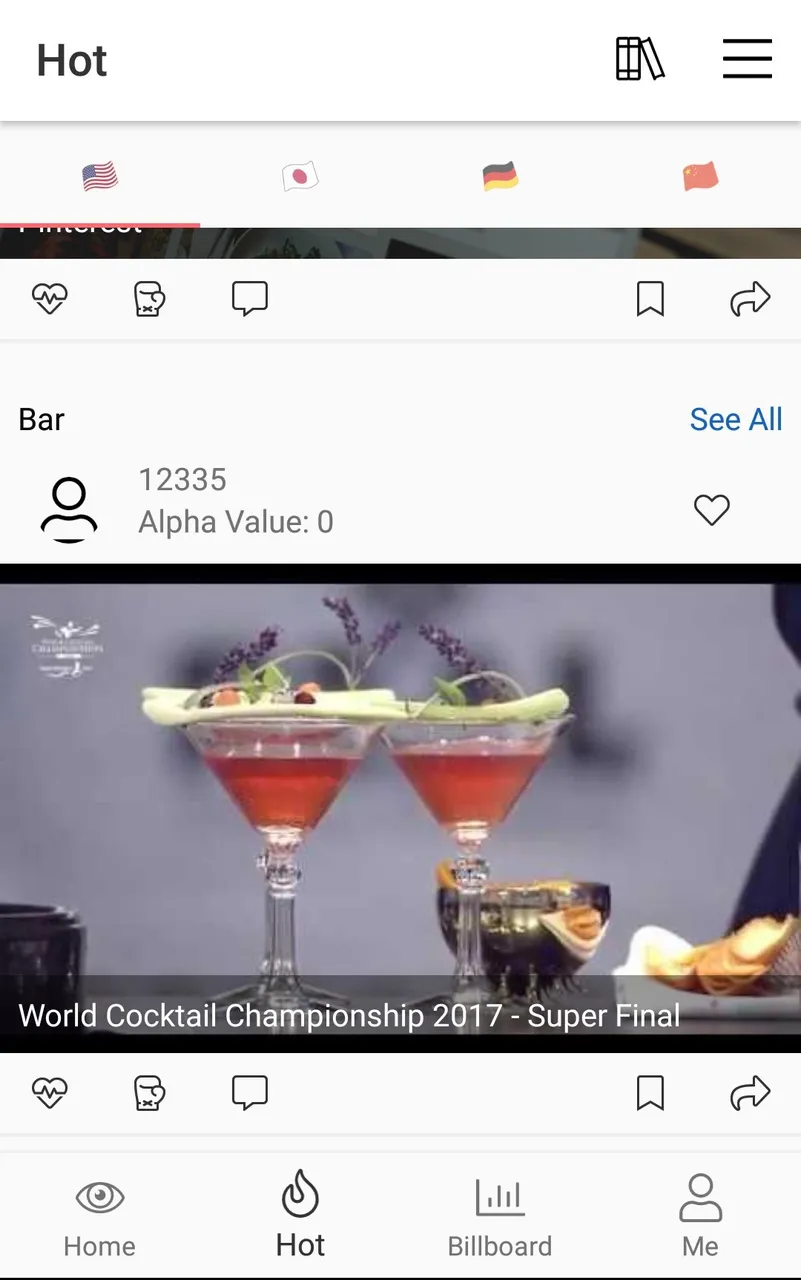This screenshot has height=1280, width=801.
Task: Tap See All for Bar
Action: coord(735,419)
